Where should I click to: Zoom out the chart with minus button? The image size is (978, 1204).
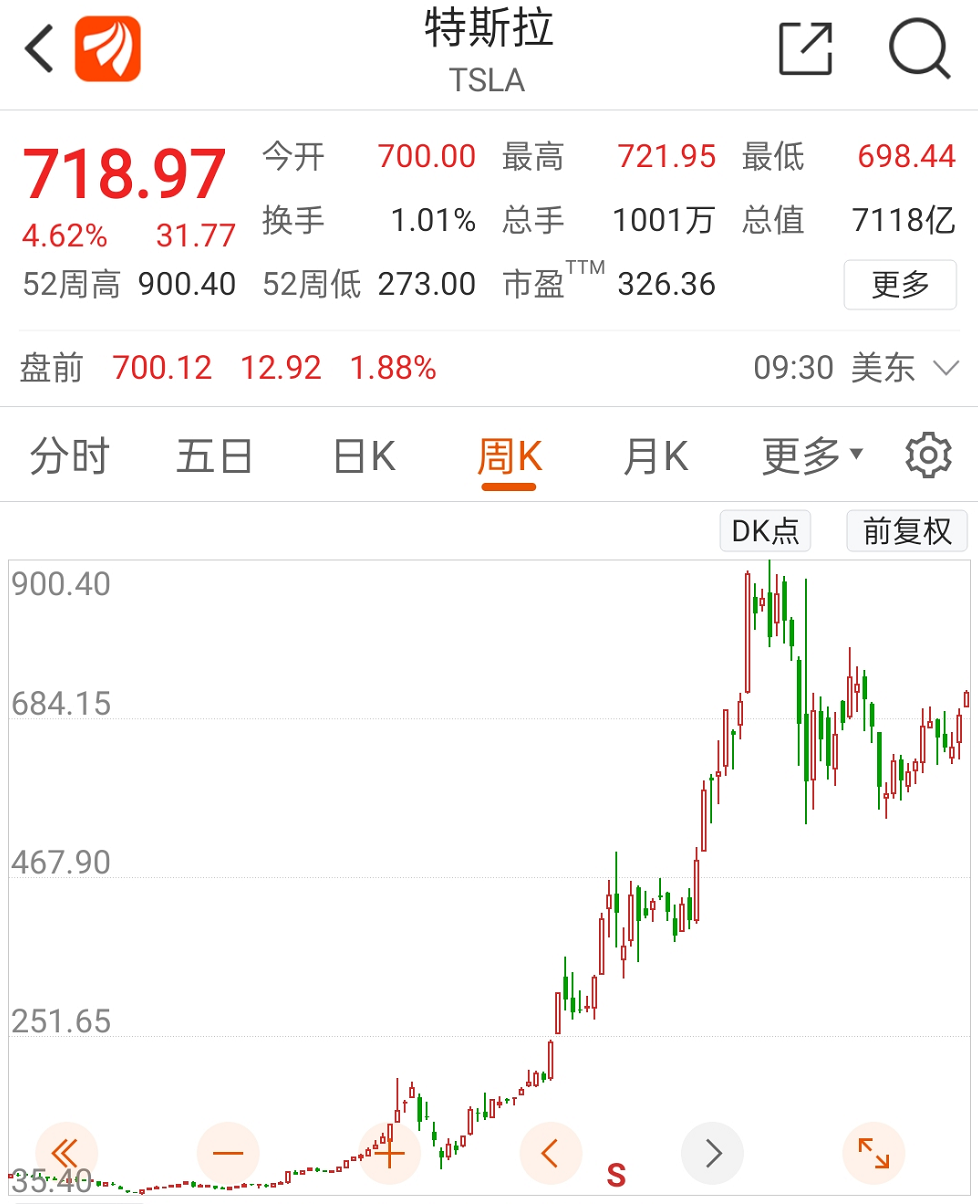click(228, 1154)
